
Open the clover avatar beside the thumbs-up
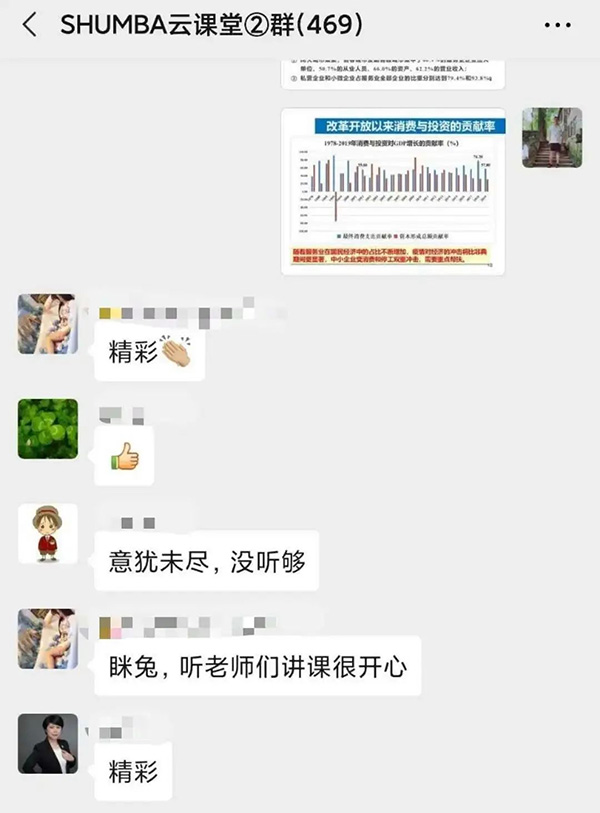(47, 430)
